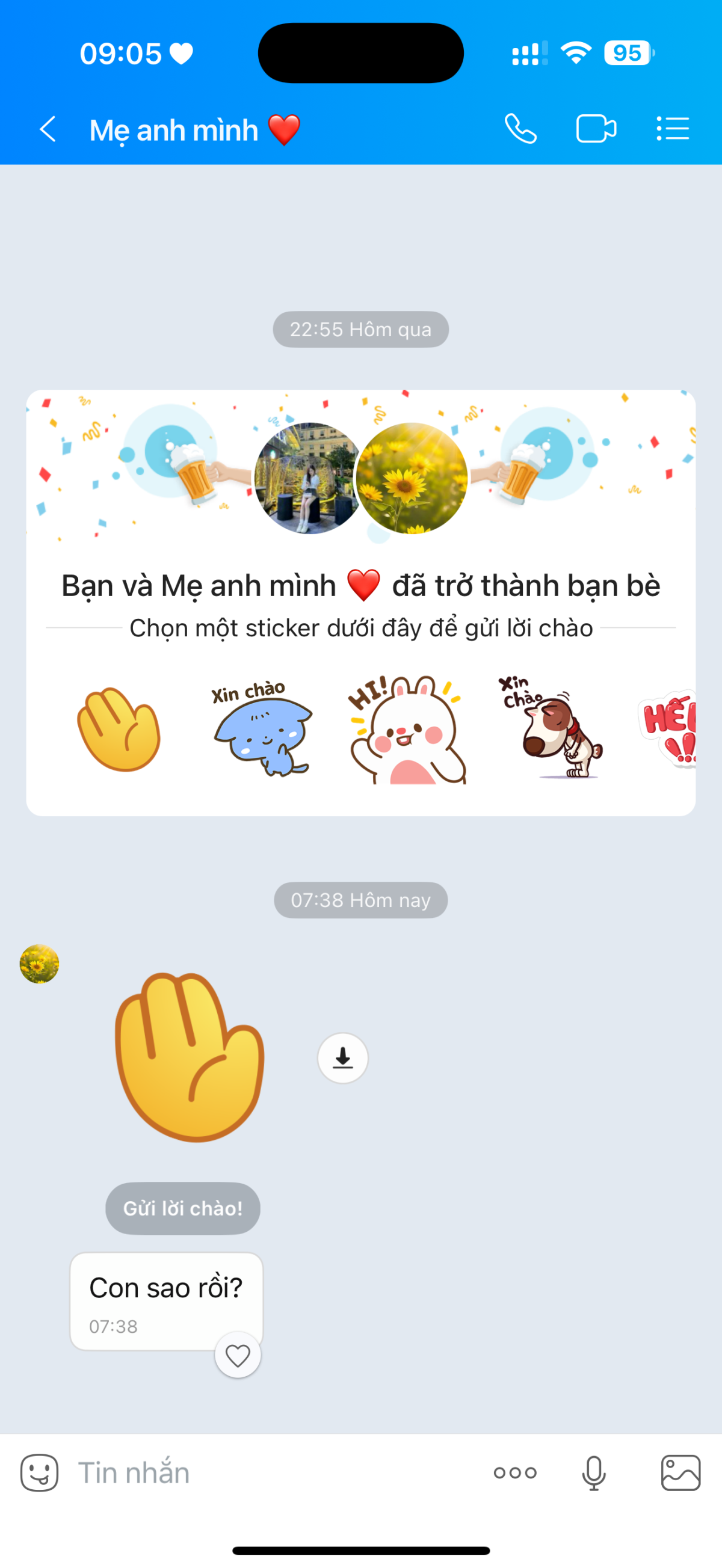Go back to the chat list
The image size is (722, 1568).
click(x=48, y=129)
